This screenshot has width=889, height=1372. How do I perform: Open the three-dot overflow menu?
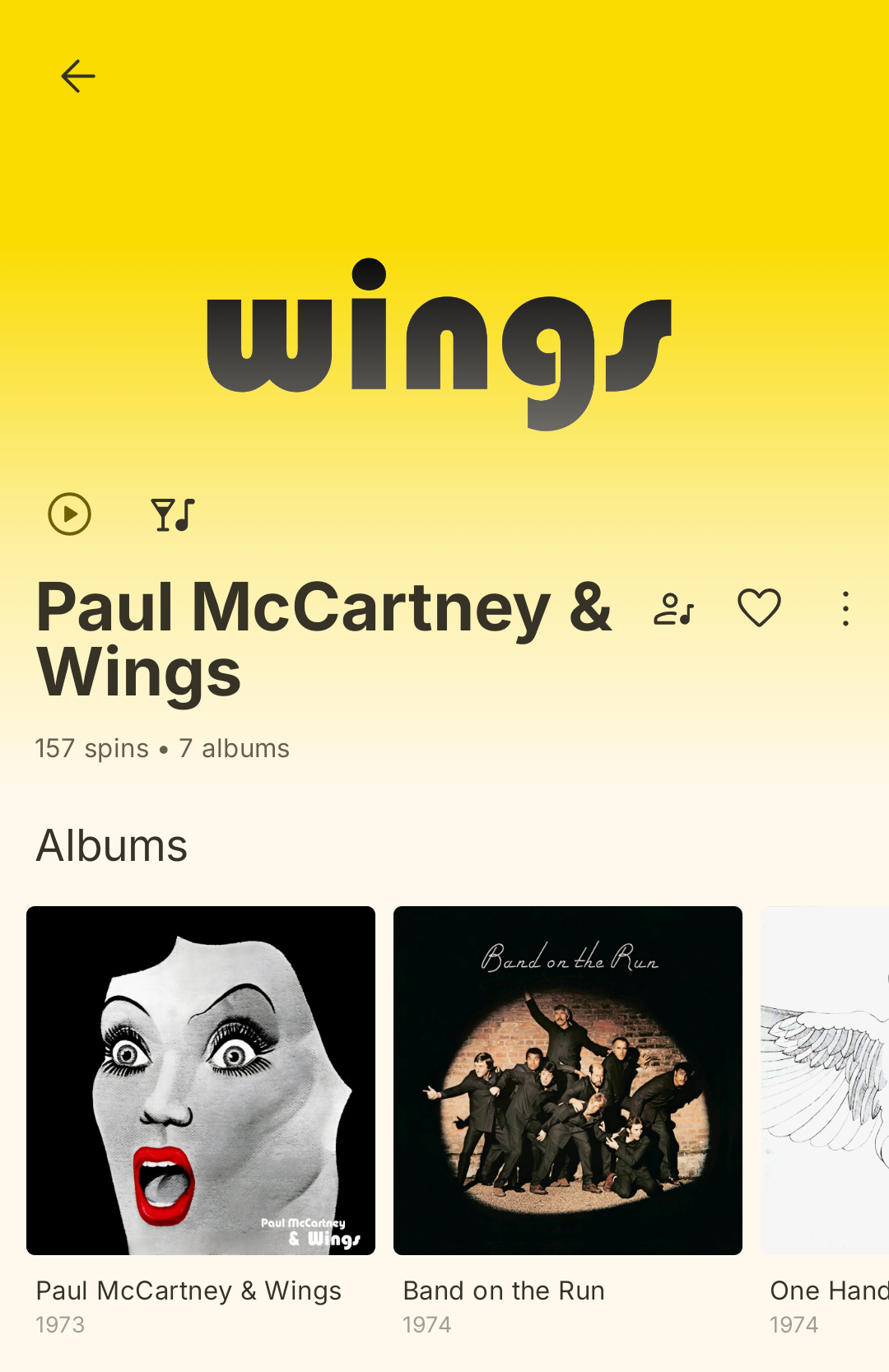coord(845,609)
